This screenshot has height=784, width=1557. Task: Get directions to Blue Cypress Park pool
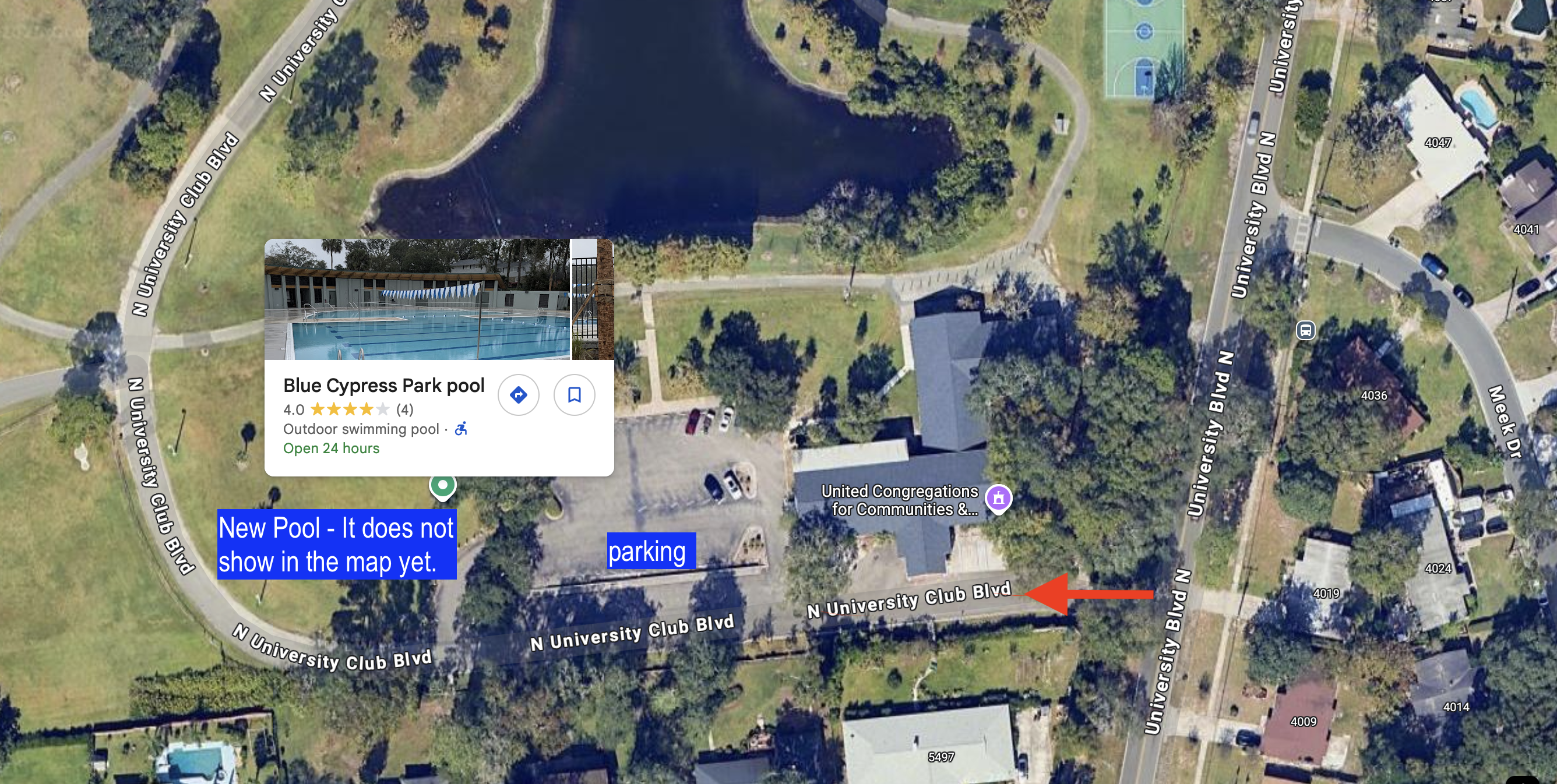518,395
